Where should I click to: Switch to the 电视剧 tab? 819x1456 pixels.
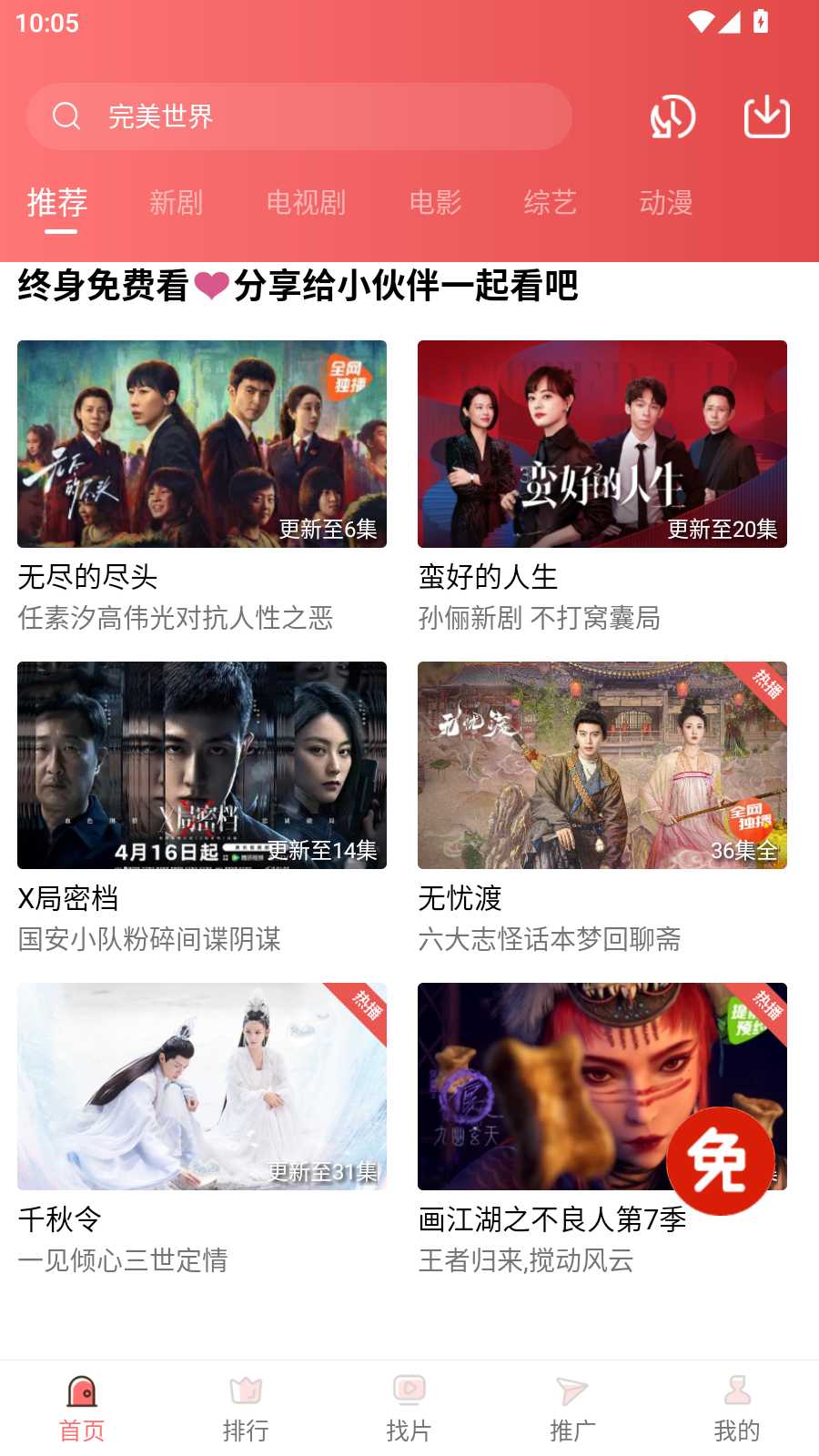[x=306, y=202]
